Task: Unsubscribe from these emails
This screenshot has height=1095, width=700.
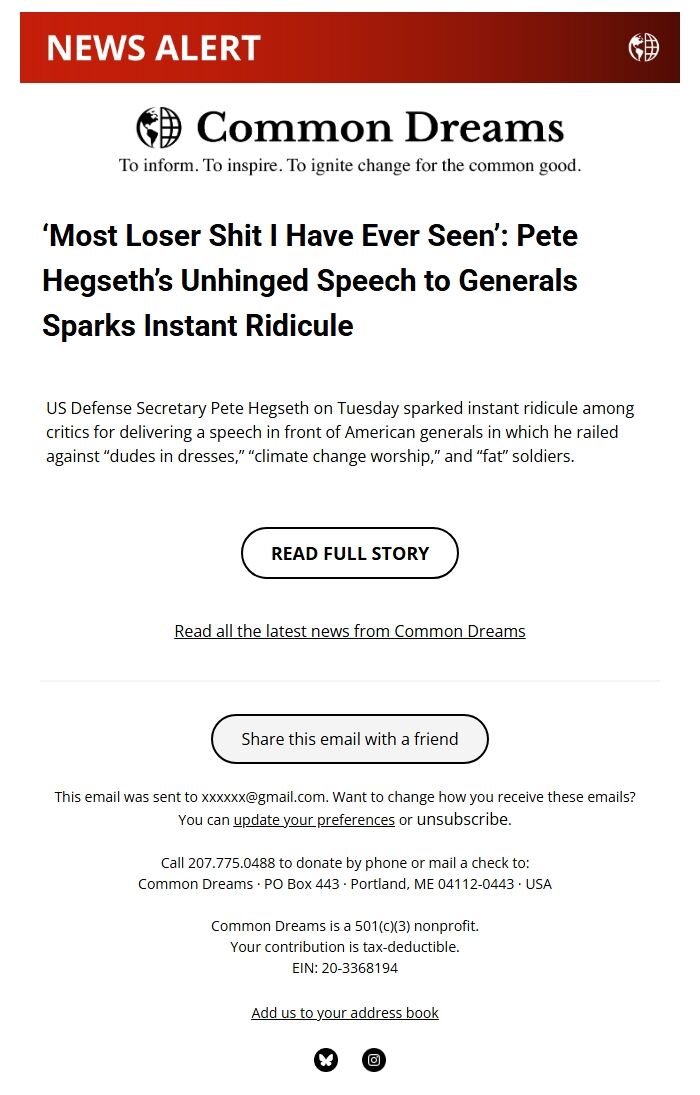Action: pyautogui.click(x=462, y=819)
